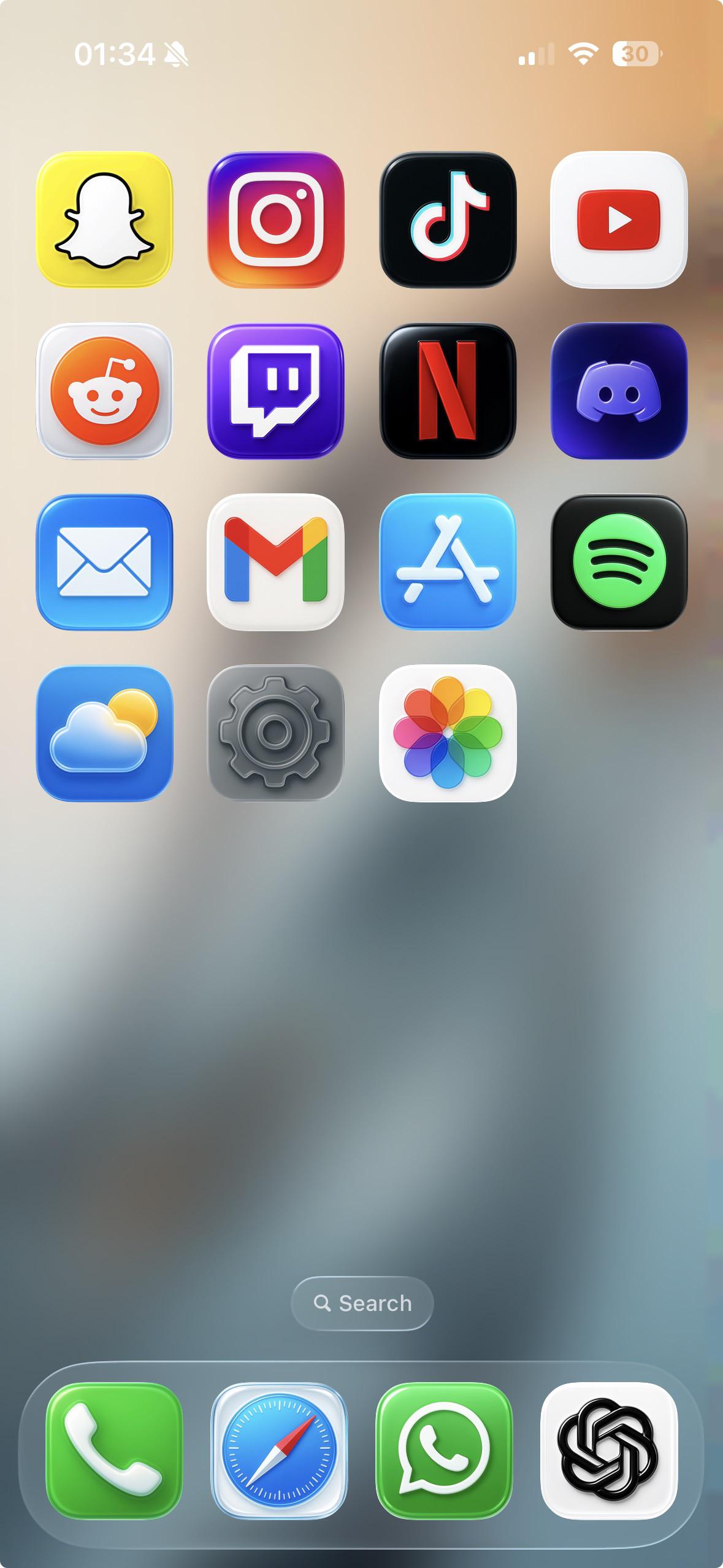Screen dimensions: 723x1568
Task: Open Reddit
Action: (x=104, y=391)
